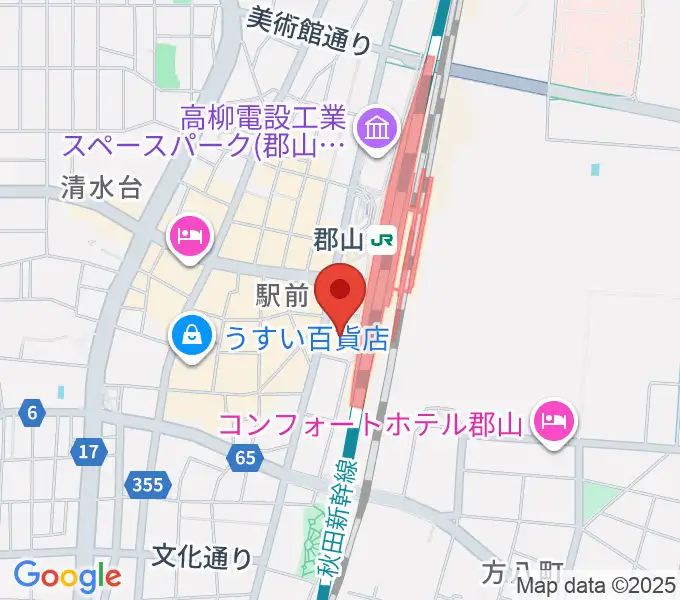Select the 郡山 JR station icon
Viewport: 680px width, 600px height.
coord(383,240)
